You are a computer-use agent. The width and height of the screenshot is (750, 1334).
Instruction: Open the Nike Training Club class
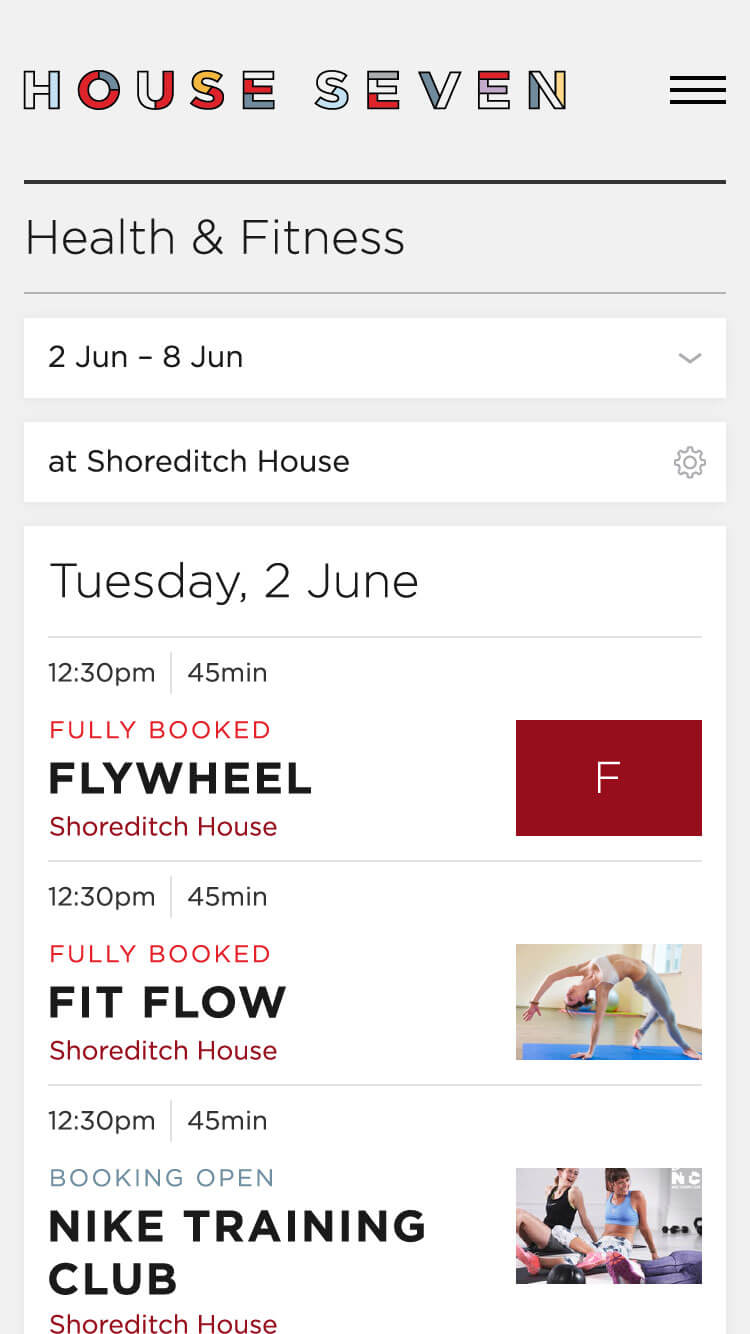[237, 1252]
